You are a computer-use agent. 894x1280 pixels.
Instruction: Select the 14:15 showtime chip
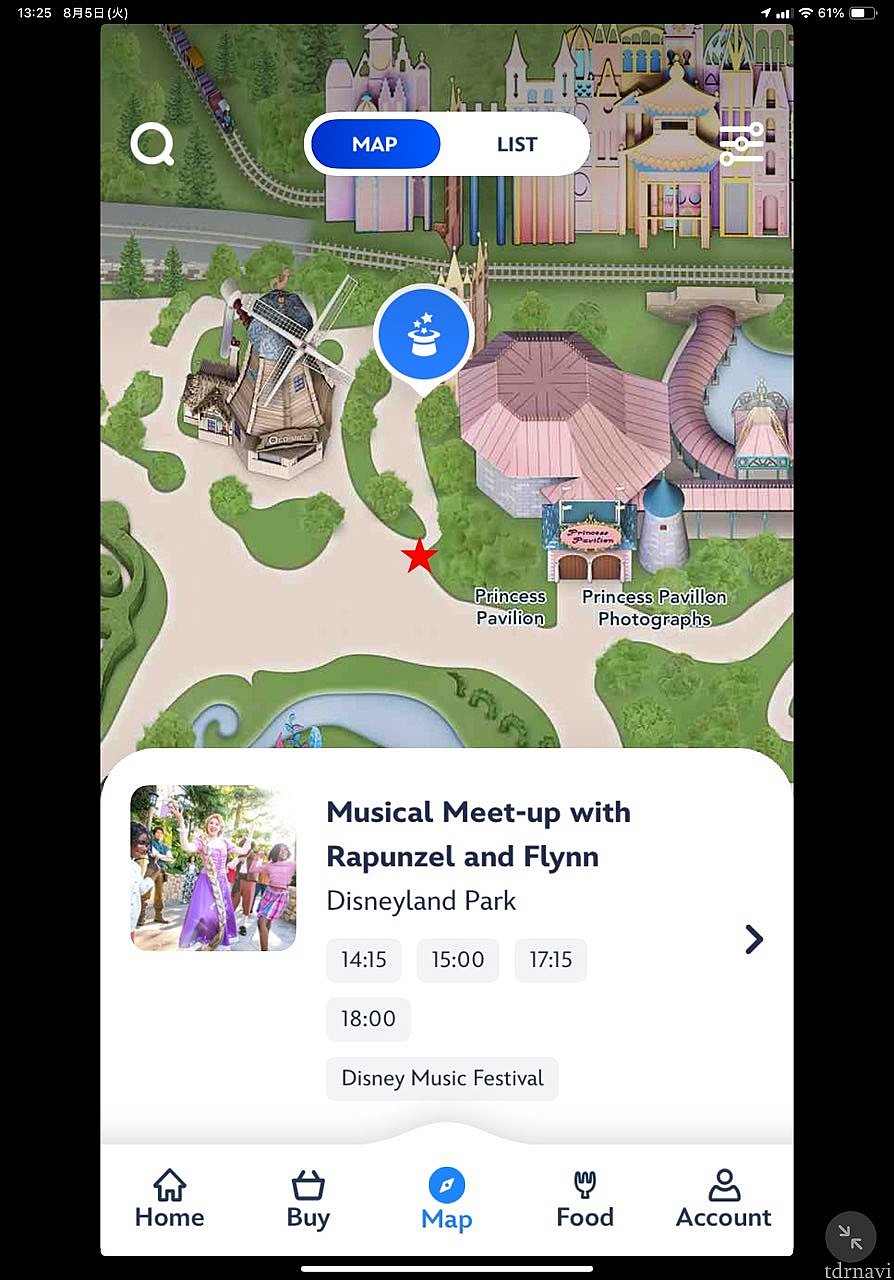point(363,960)
